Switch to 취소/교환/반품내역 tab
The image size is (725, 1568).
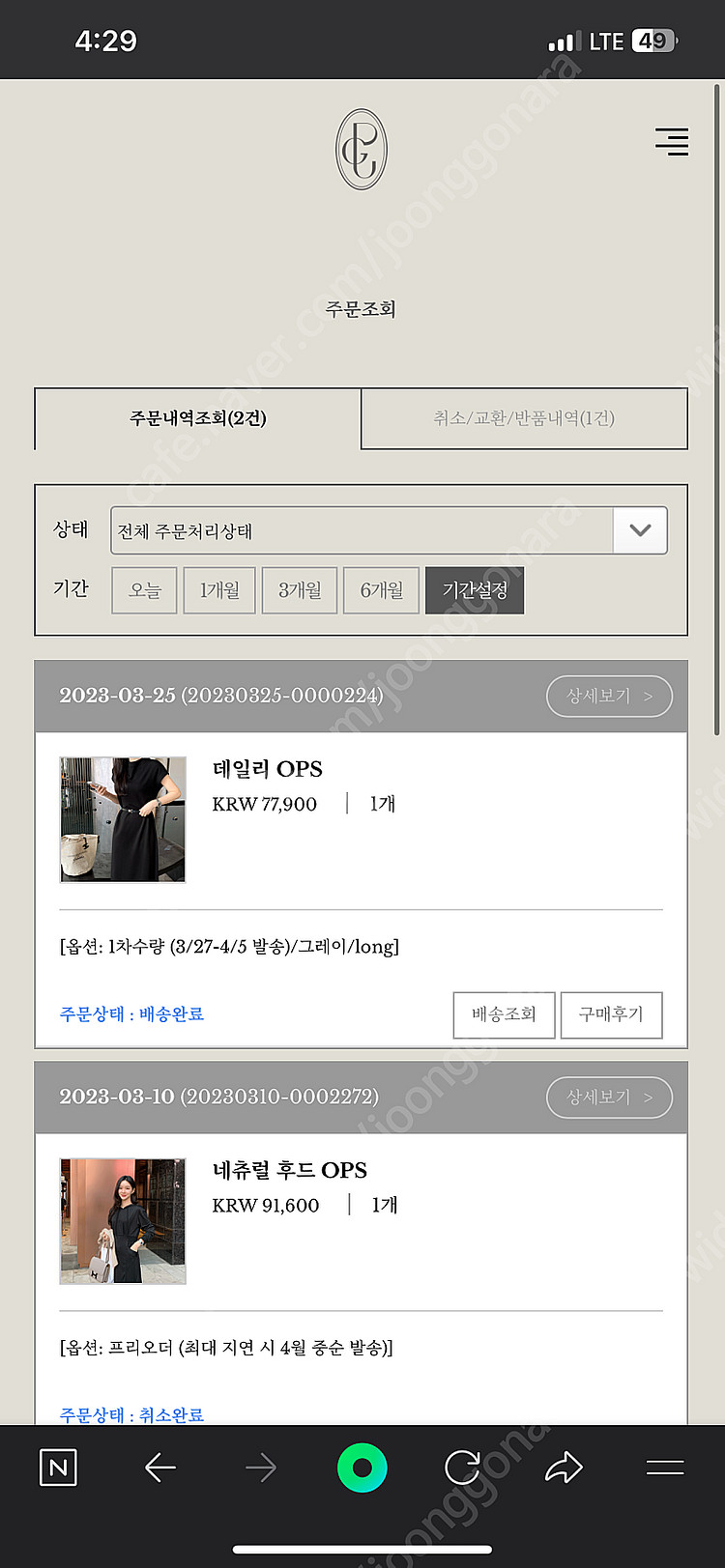click(524, 418)
